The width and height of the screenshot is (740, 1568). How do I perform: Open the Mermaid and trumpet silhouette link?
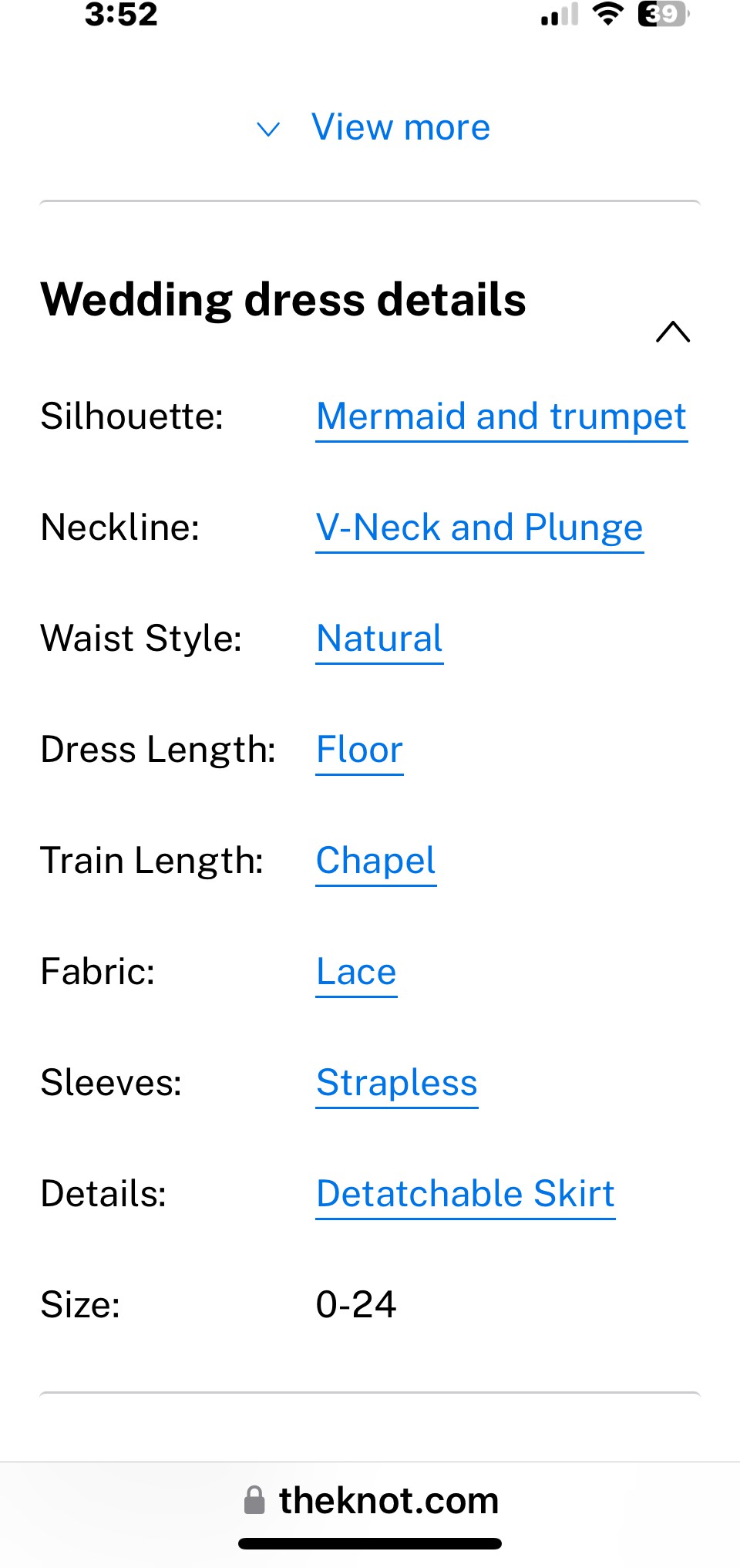tap(501, 417)
